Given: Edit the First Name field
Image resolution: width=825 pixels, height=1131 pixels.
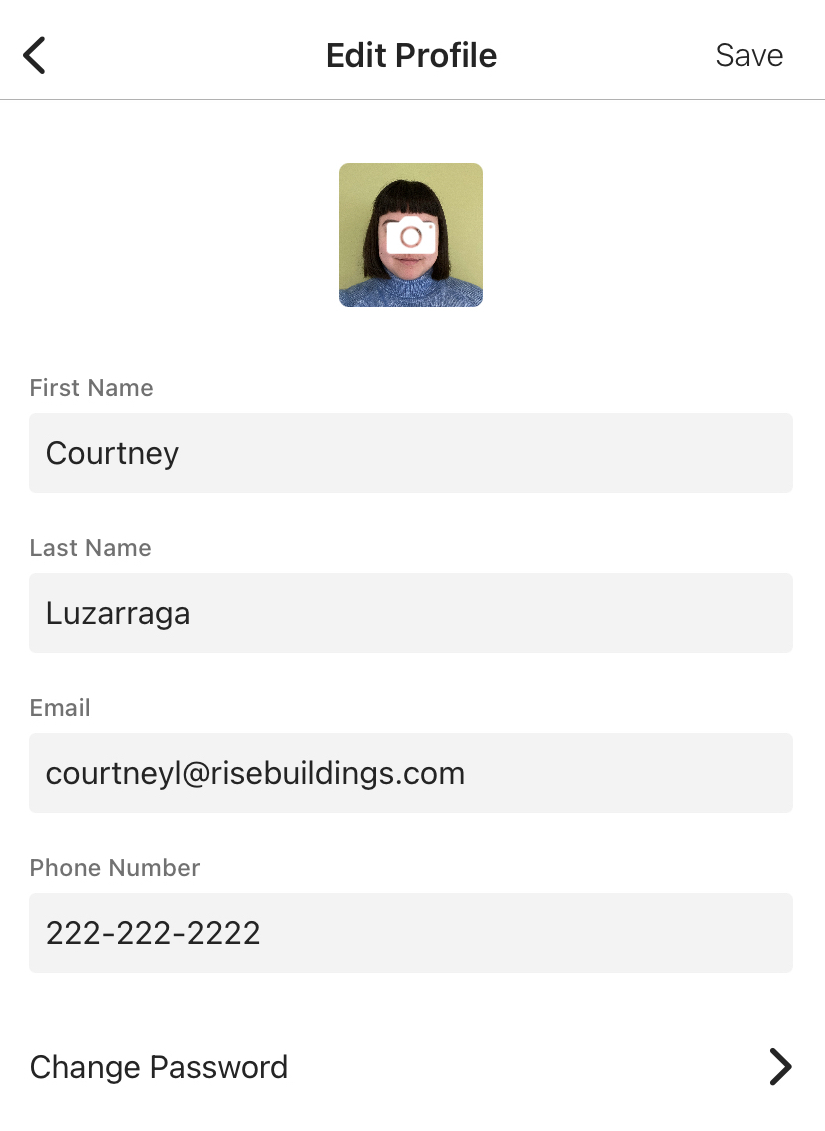Looking at the screenshot, I should coord(411,453).
